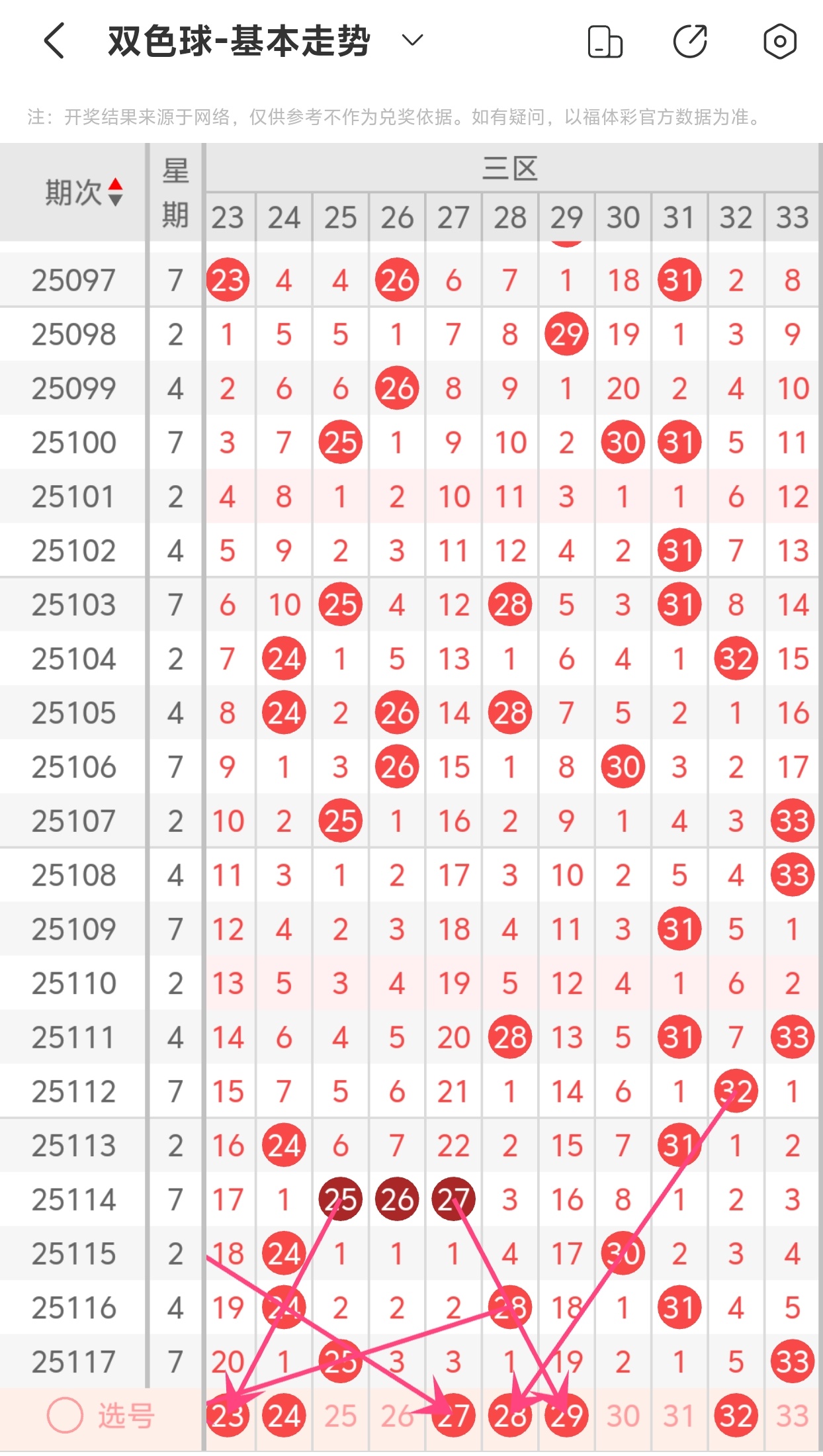Expand the 双色球-基本走势 chart type dropdown
Screen dimensions: 823x1456
coord(412,41)
